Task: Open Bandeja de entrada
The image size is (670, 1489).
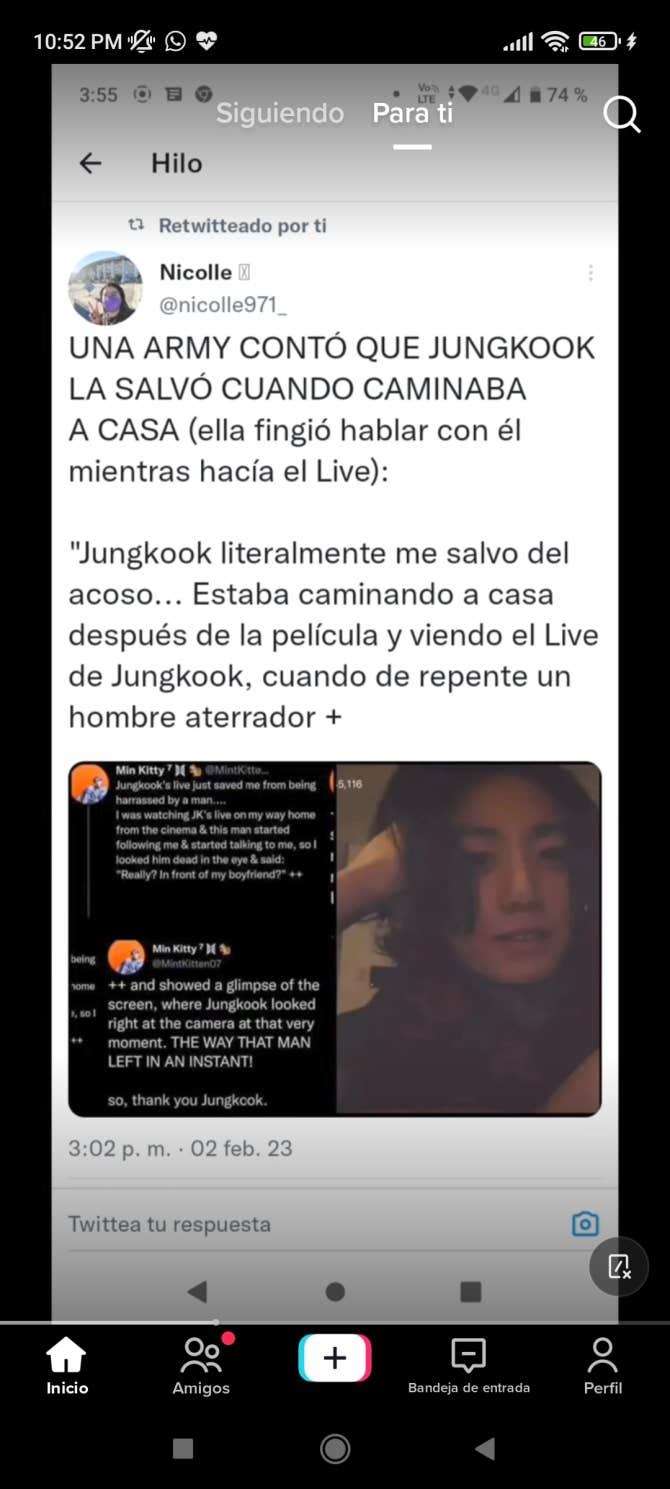Action: click(x=468, y=1365)
